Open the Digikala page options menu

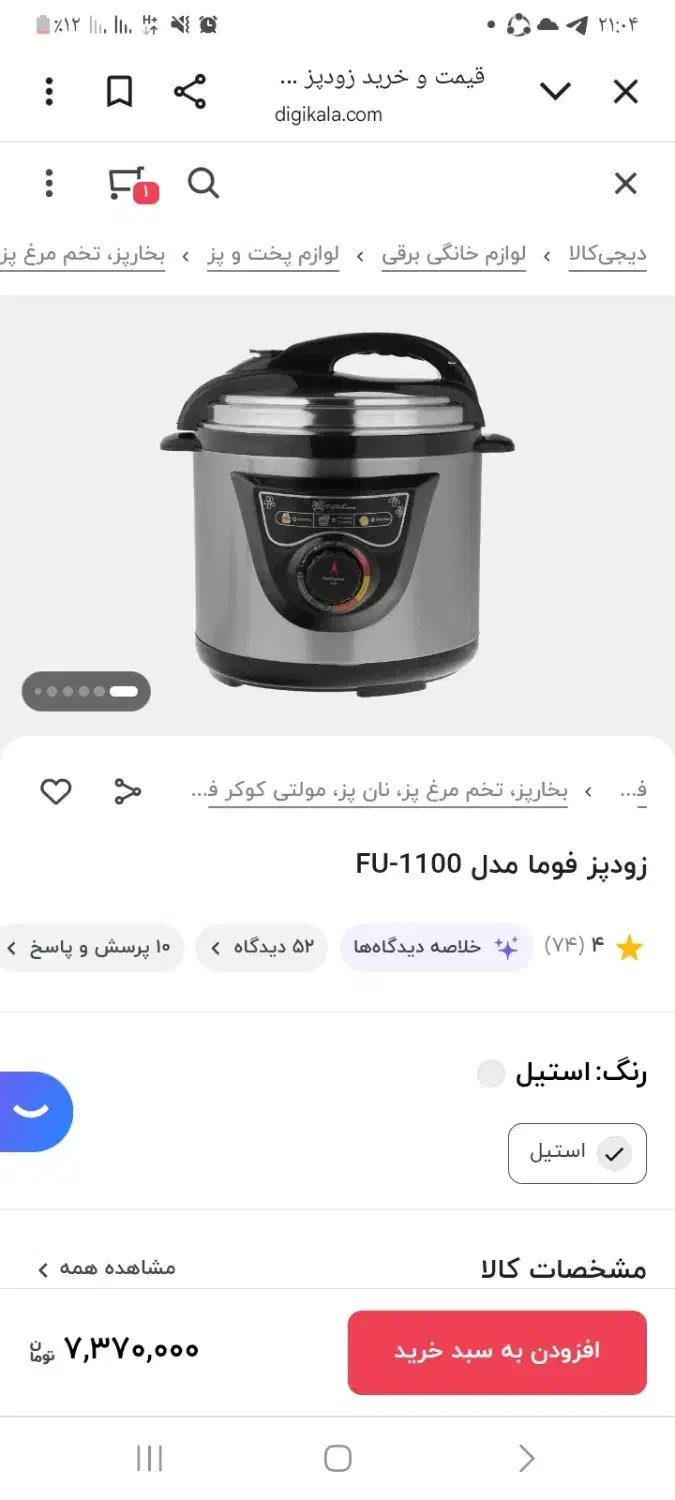pos(49,184)
